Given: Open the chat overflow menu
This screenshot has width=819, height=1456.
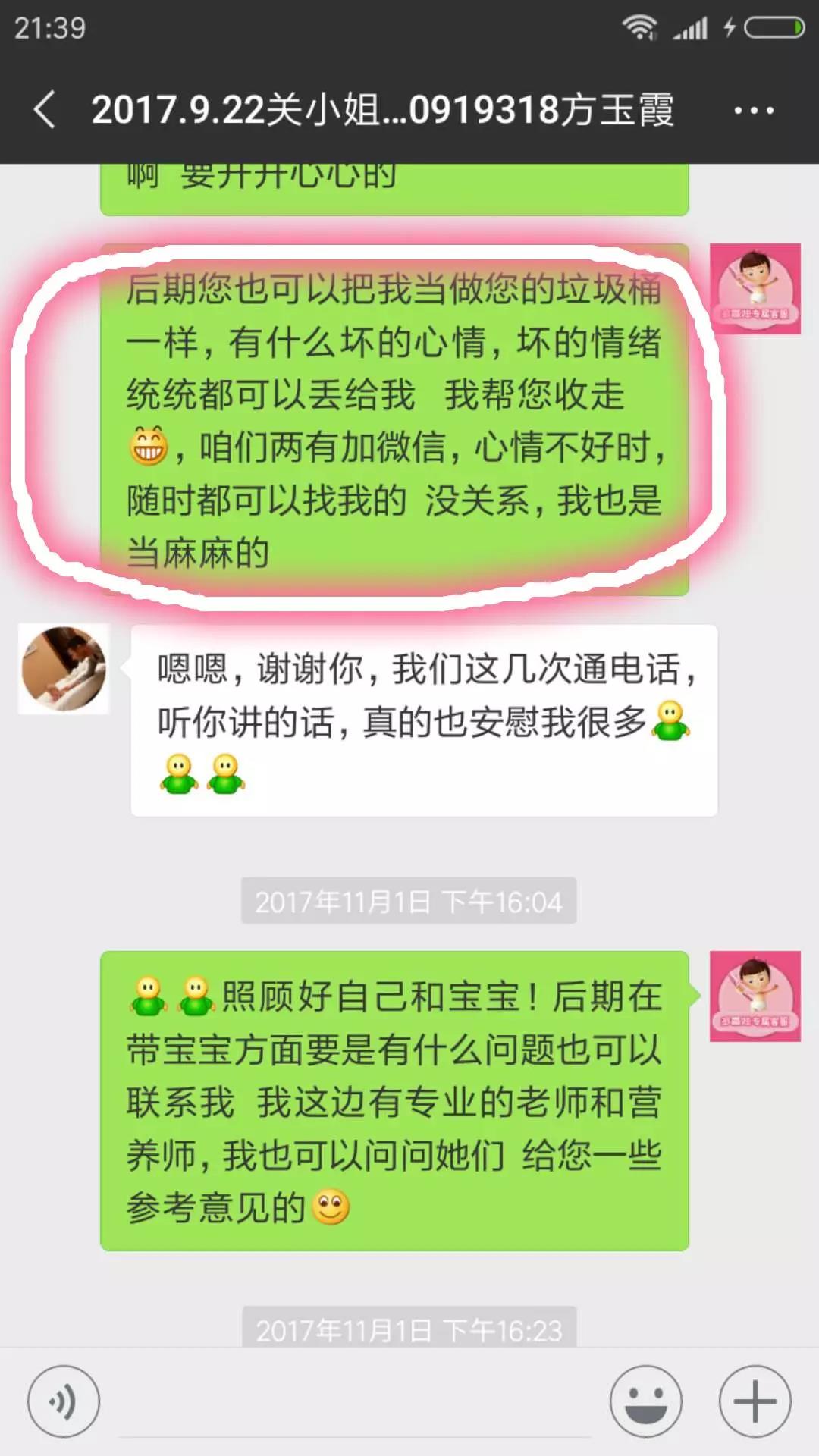Looking at the screenshot, I should click(754, 111).
